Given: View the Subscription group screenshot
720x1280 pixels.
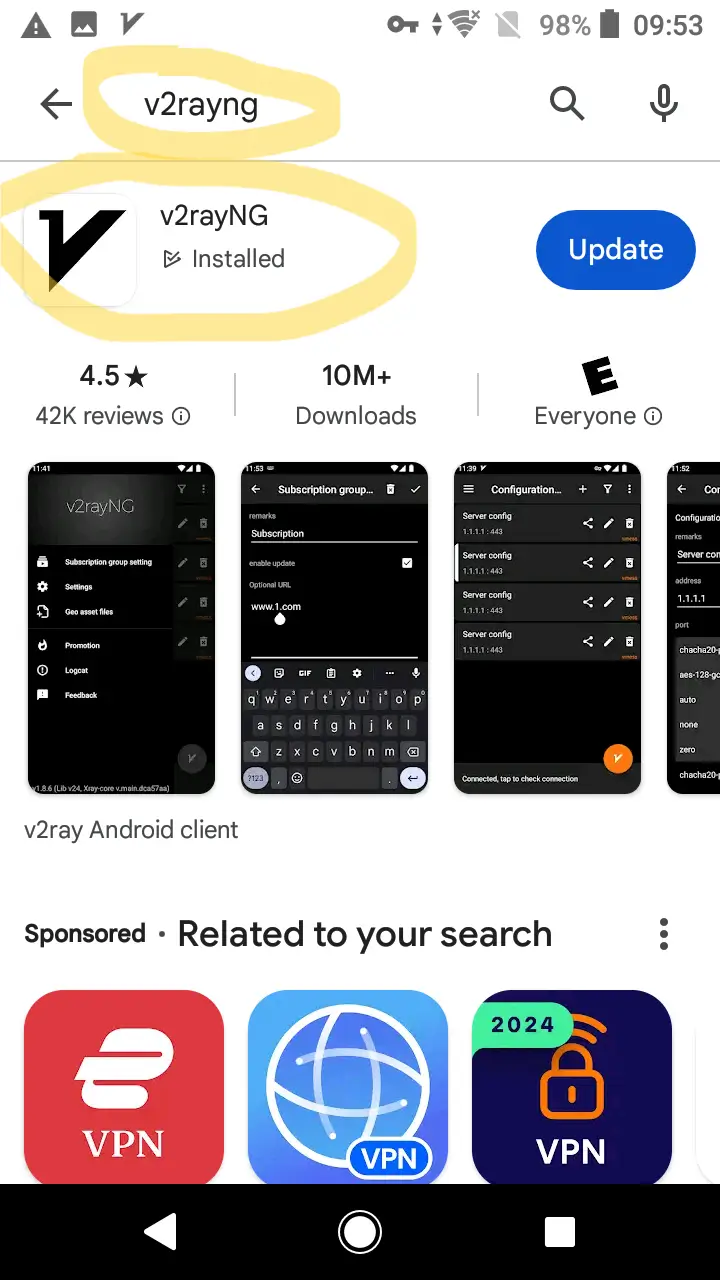Looking at the screenshot, I should click(334, 628).
